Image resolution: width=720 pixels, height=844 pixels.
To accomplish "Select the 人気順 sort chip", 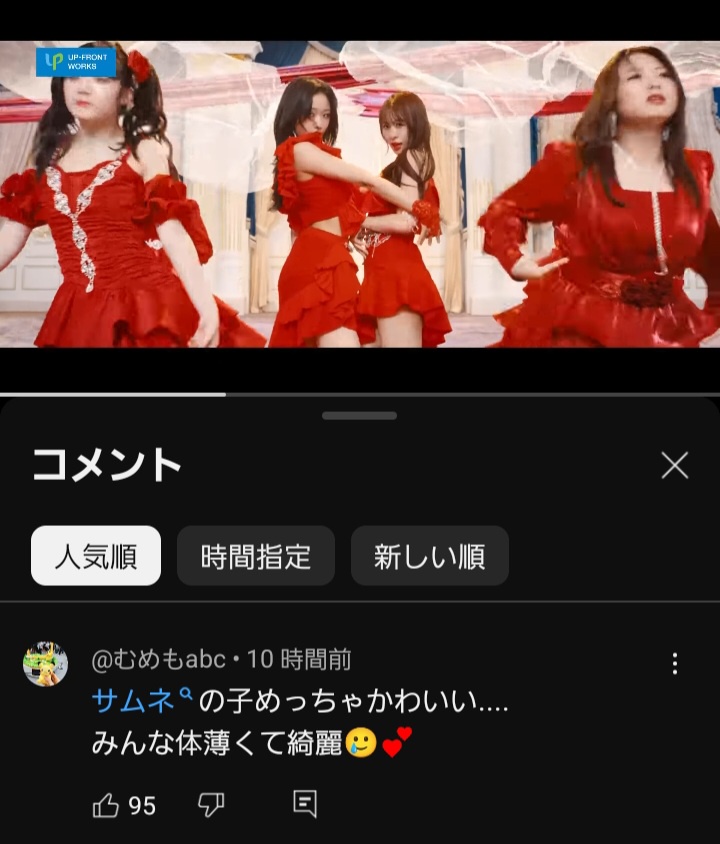I will click(96, 556).
